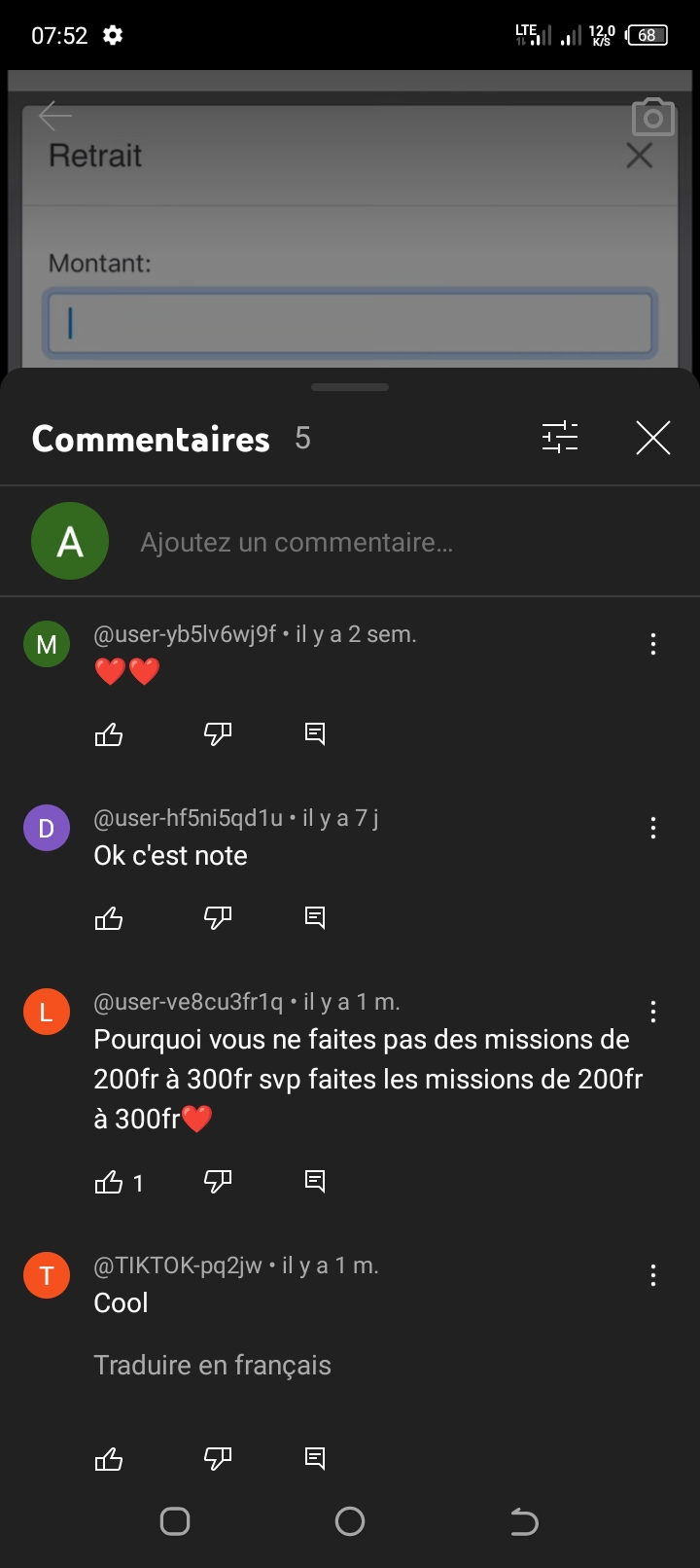Reply to the "Ok c'est note" comment
The height and width of the screenshot is (1568, 700).
(x=315, y=917)
